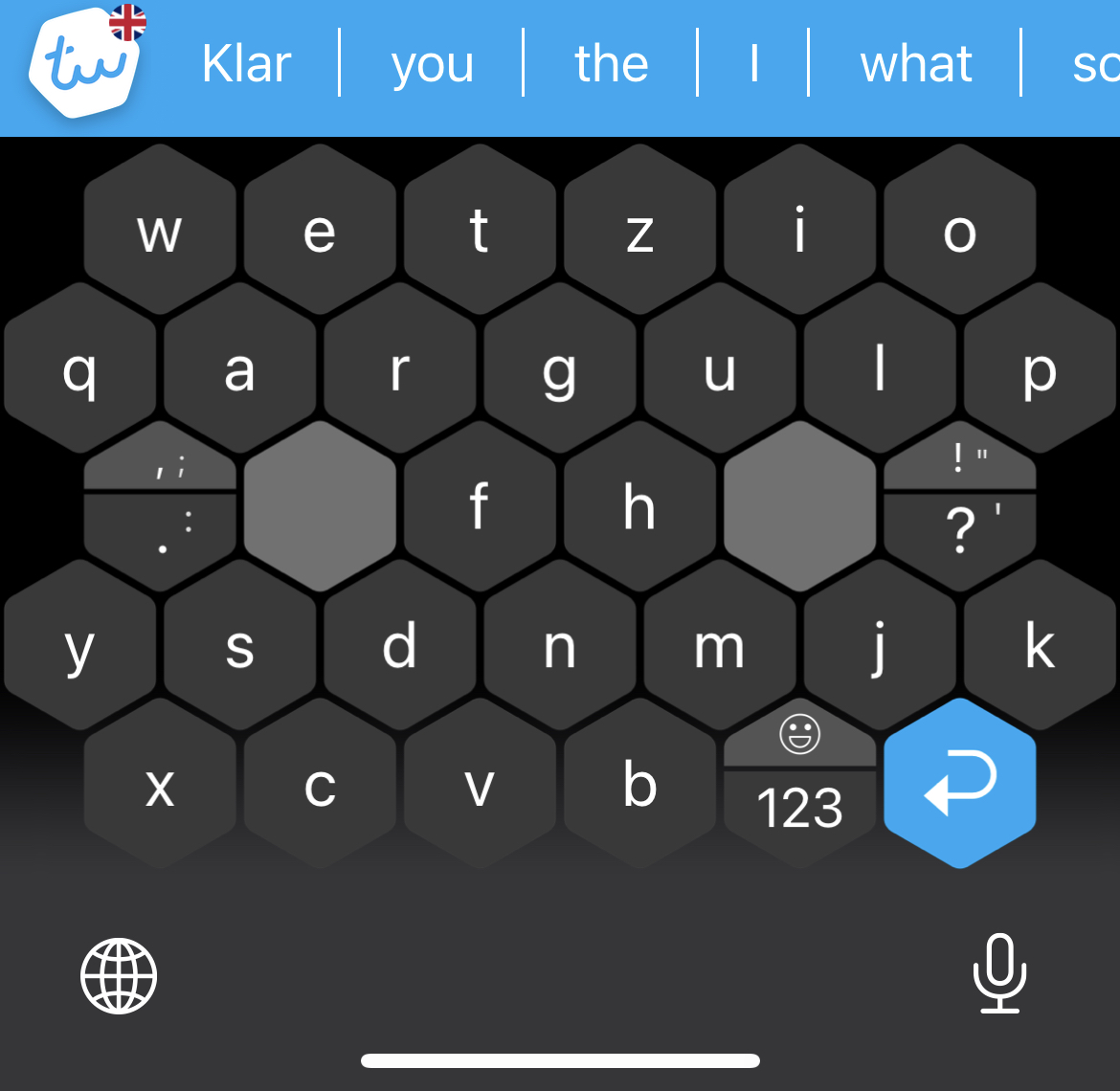Type the letter w
This screenshot has width=1120, height=1091.
tap(160, 231)
